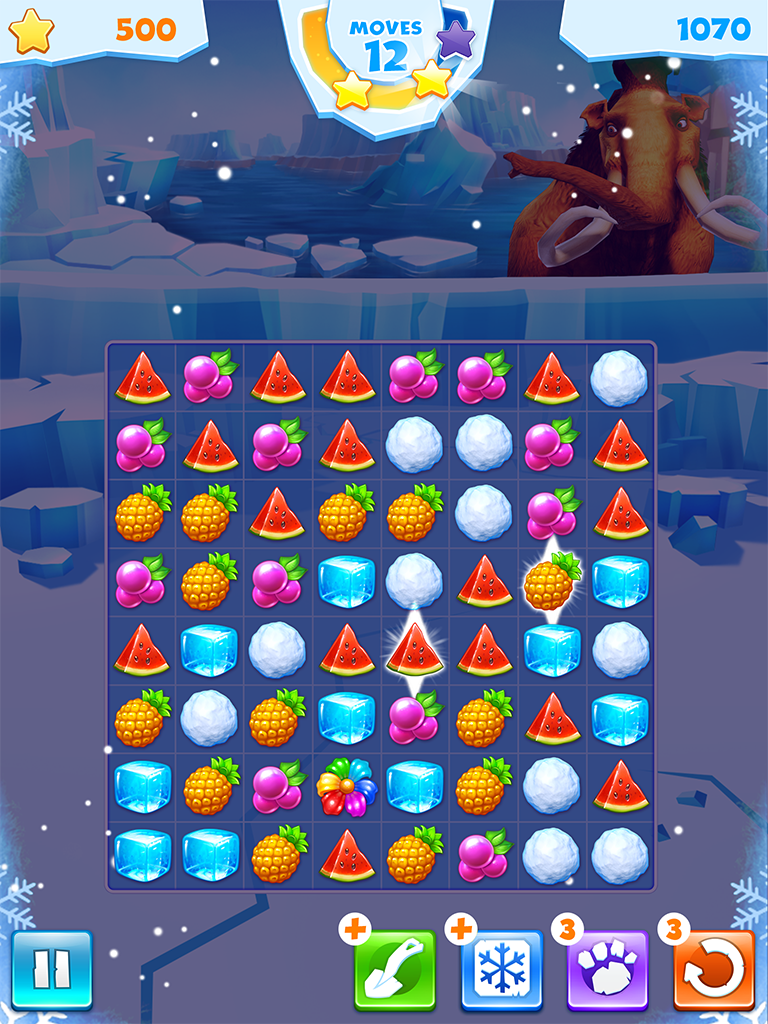Tap the orange circular arrow booster

714,970
